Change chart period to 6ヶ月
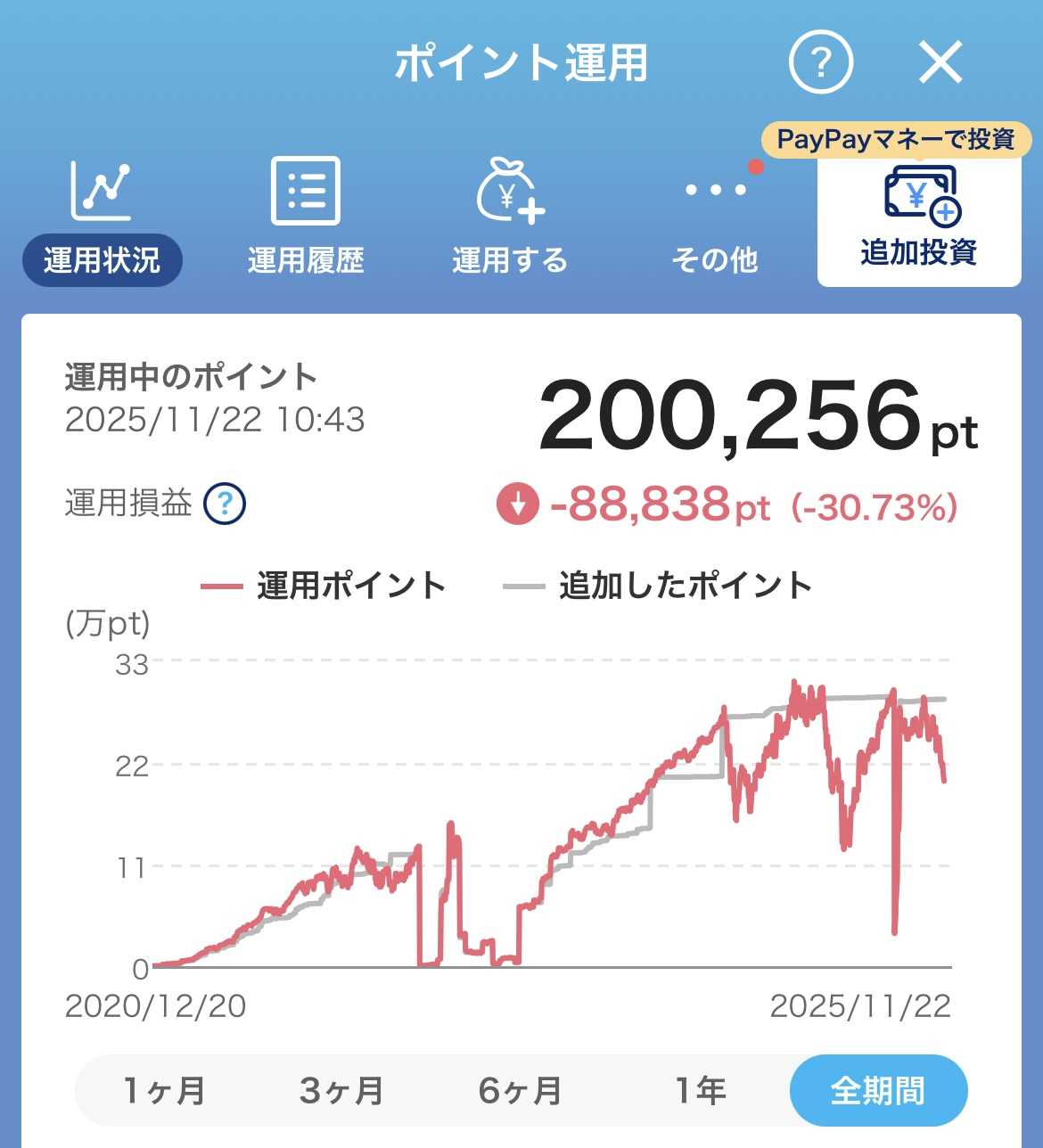The image size is (1043, 1148). click(x=521, y=1091)
